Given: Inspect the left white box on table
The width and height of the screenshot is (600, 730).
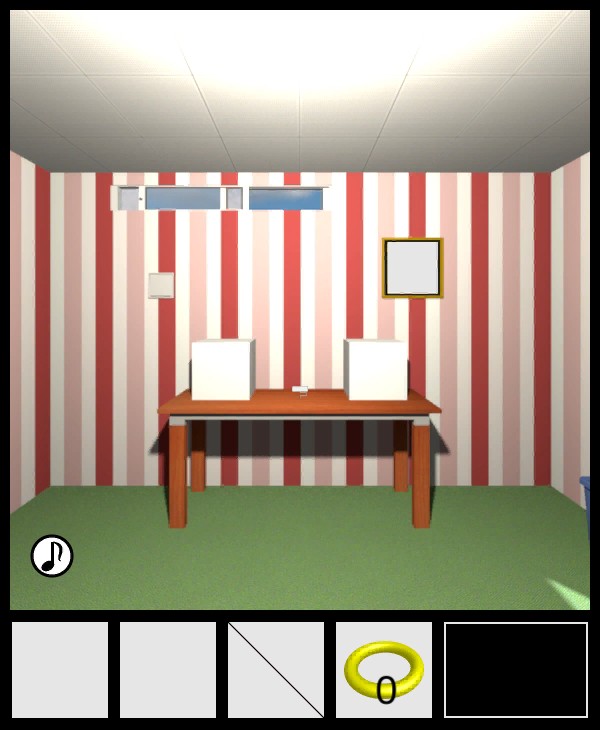Looking at the screenshot, I should click(x=222, y=370).
